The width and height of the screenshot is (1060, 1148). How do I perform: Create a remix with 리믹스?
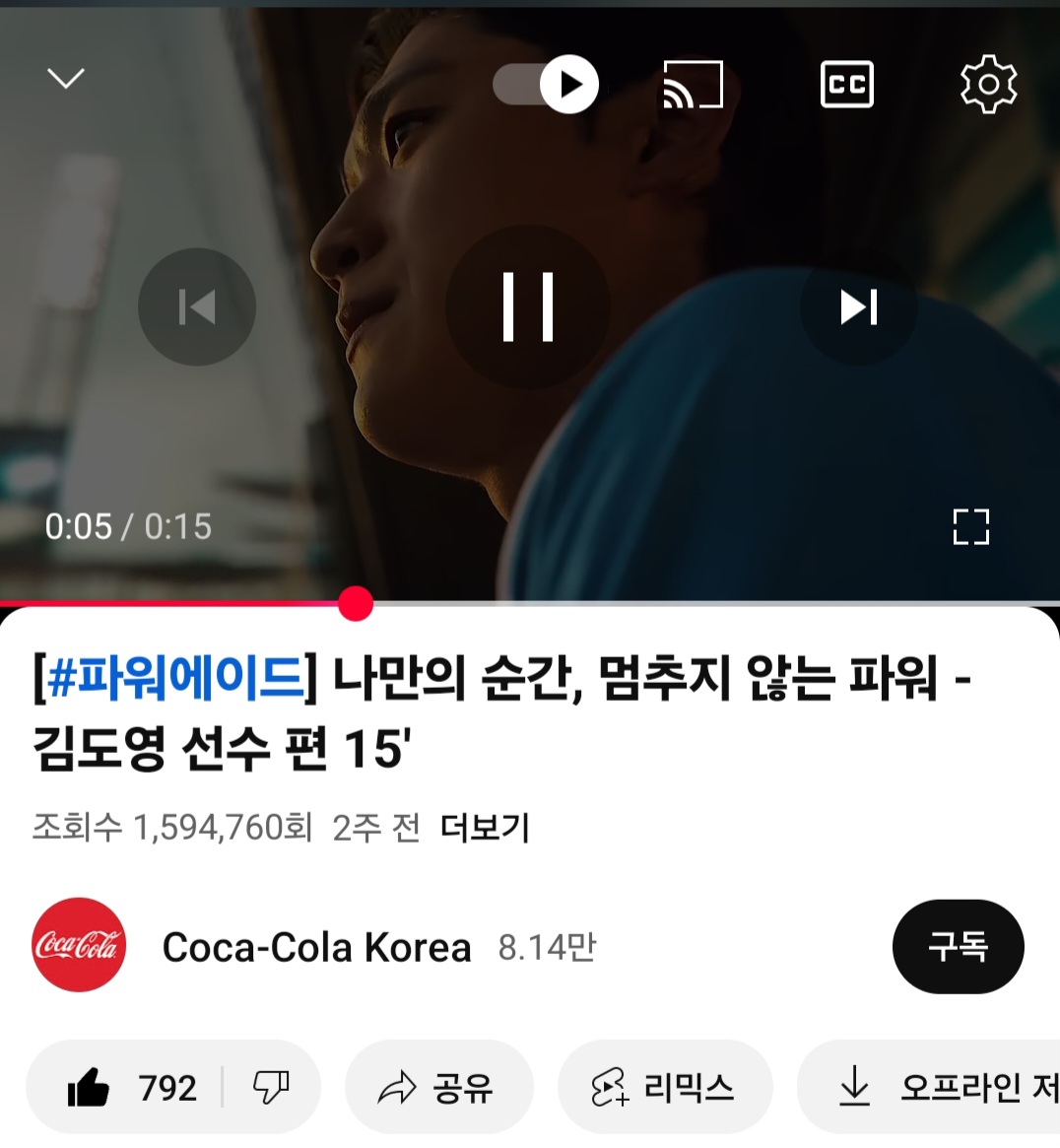pos(664,1088)
